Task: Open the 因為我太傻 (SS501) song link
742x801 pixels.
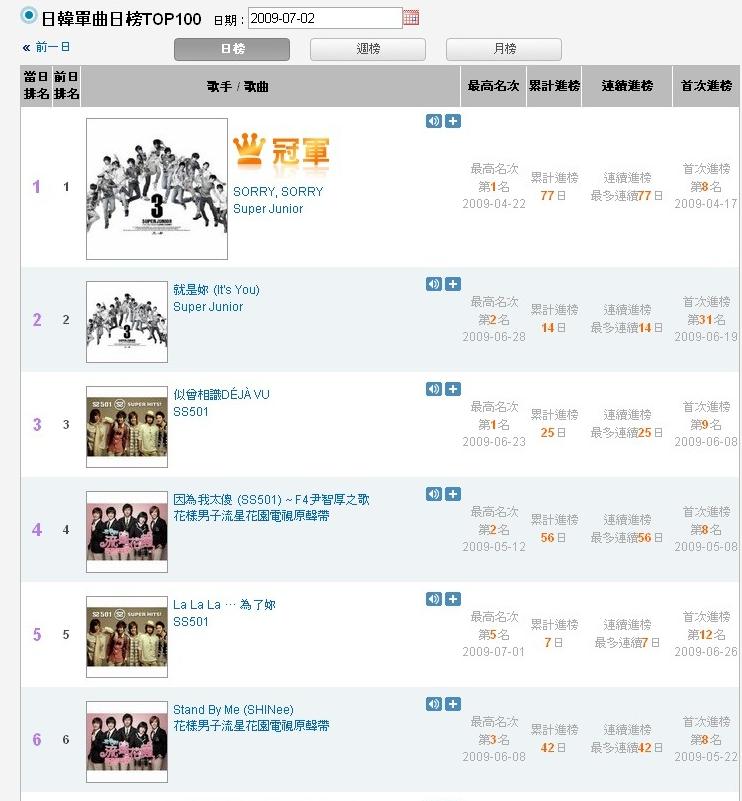Action: coord(271,499)
